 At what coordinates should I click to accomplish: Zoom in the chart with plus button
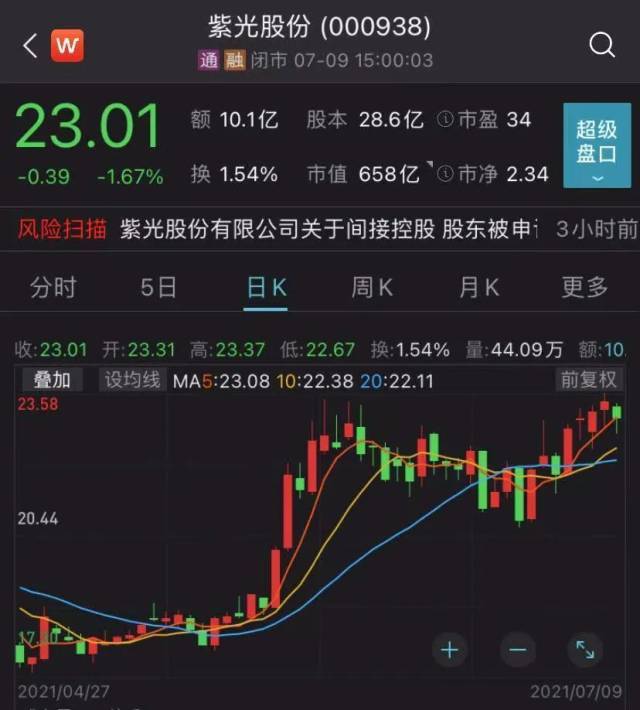click(x=450, y=650)
